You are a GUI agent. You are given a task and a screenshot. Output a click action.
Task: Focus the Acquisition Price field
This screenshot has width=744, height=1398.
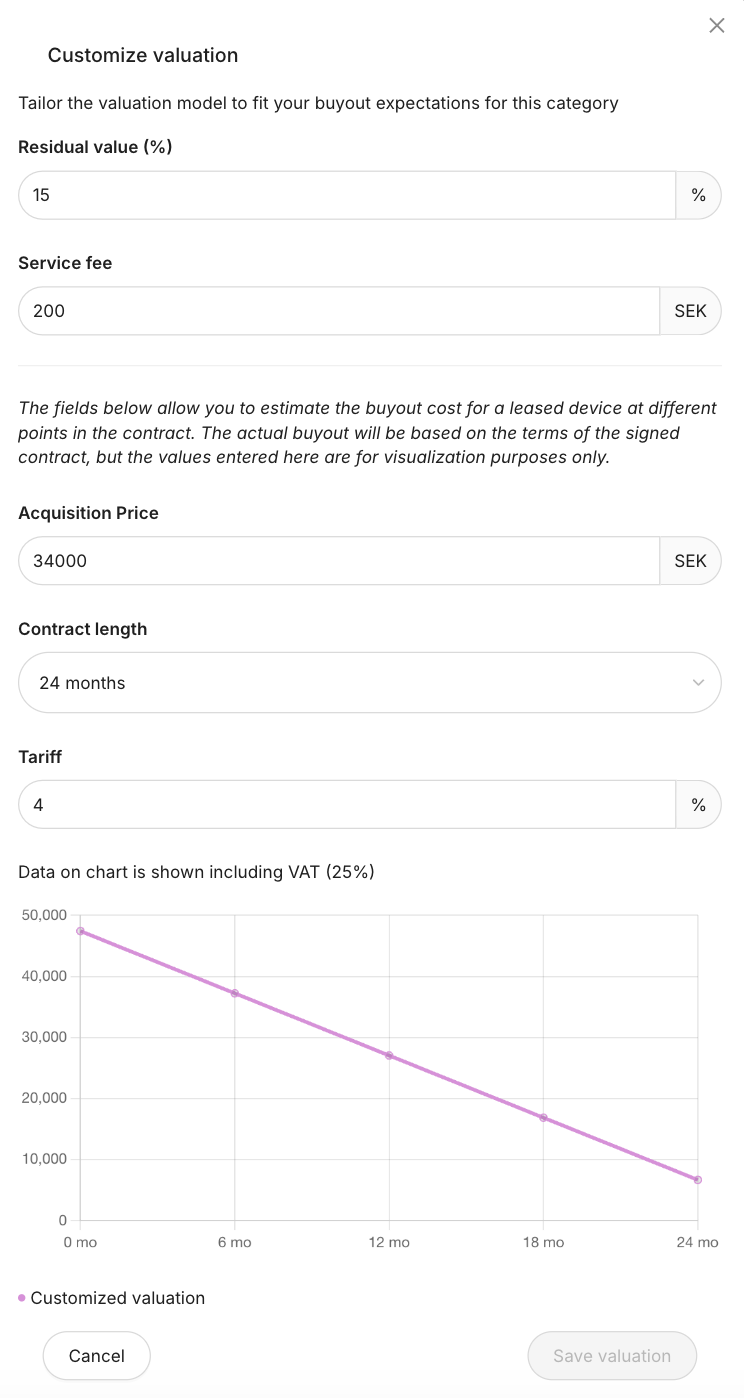pyautogui.click(x=339, y=561)
